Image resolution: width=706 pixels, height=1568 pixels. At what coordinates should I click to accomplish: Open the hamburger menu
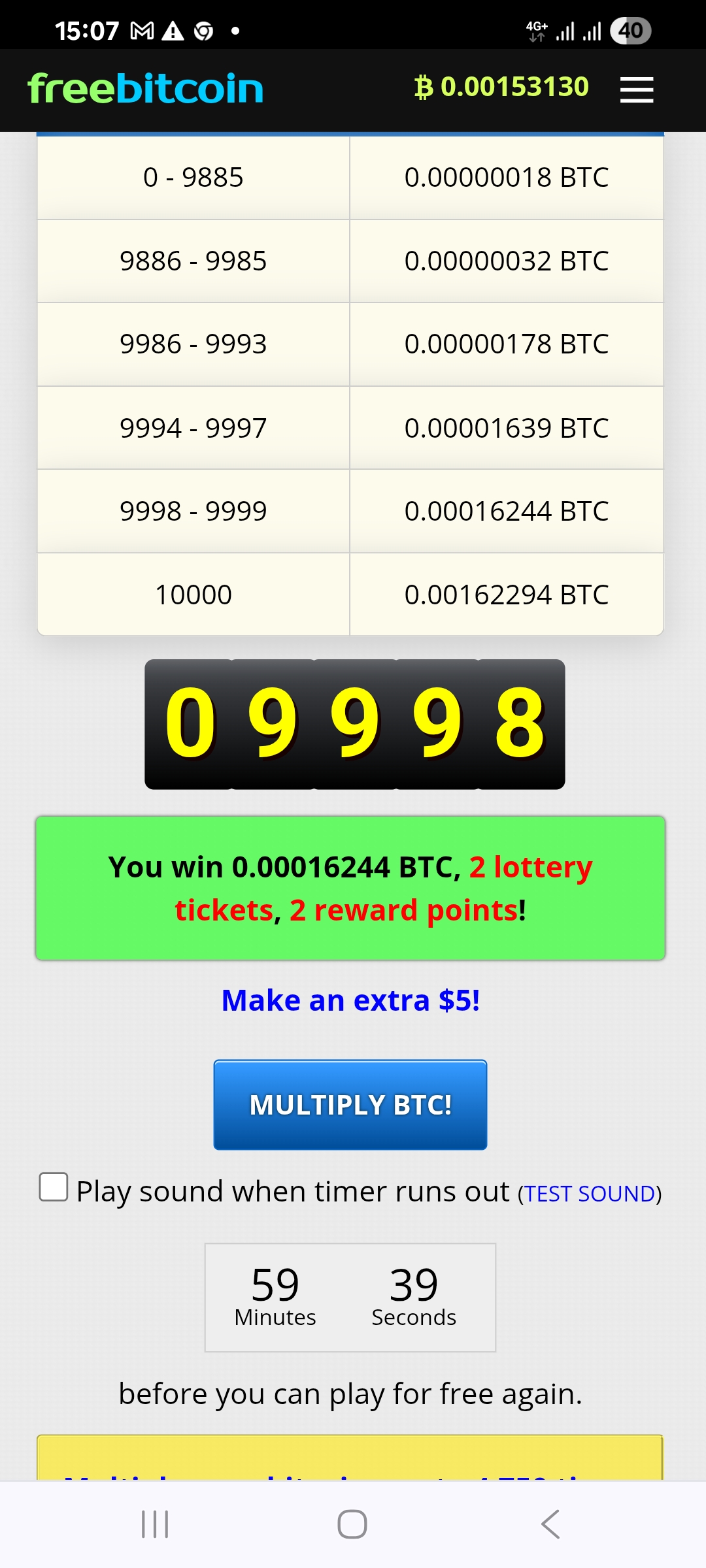pyautogui.click(x=636, y=90)
